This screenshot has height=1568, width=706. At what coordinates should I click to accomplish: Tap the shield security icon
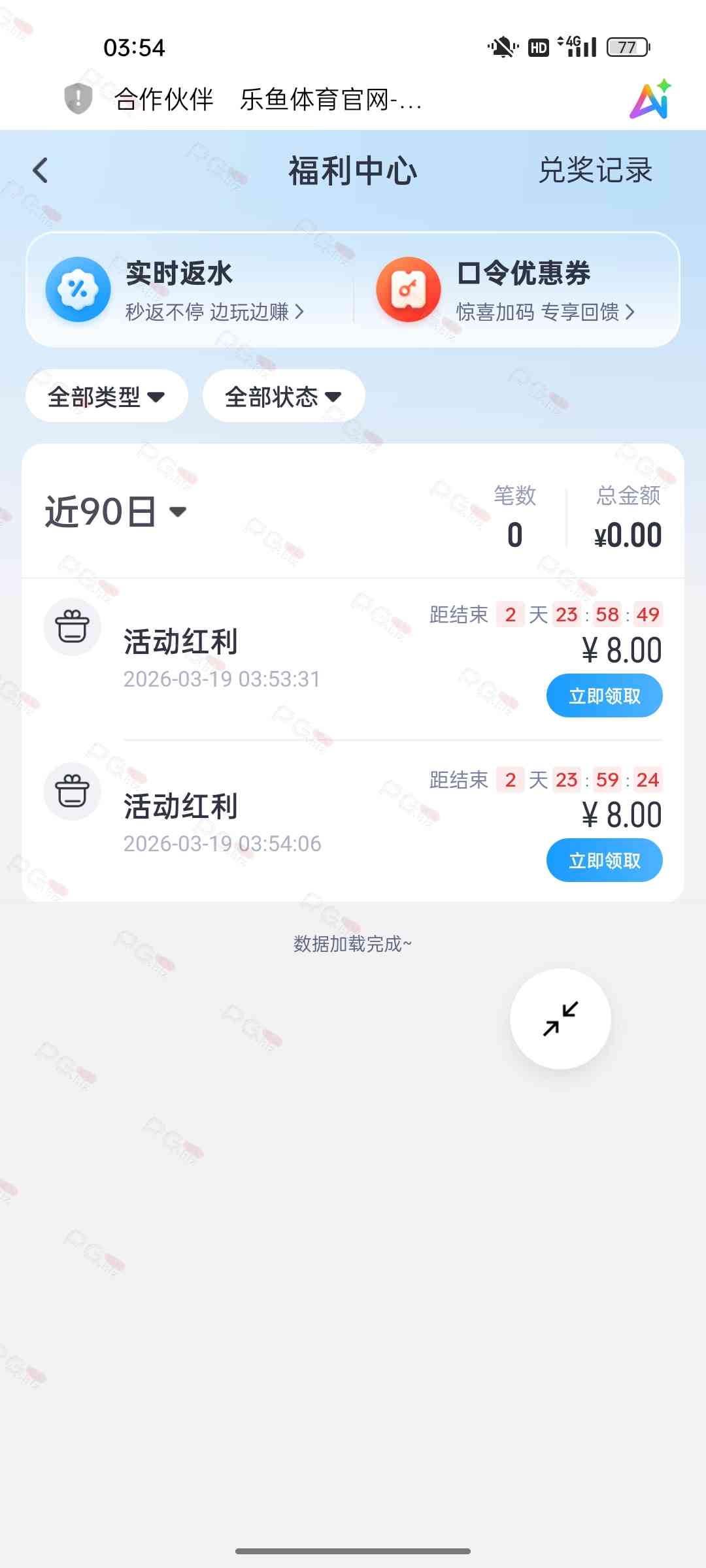pos(78,99)
